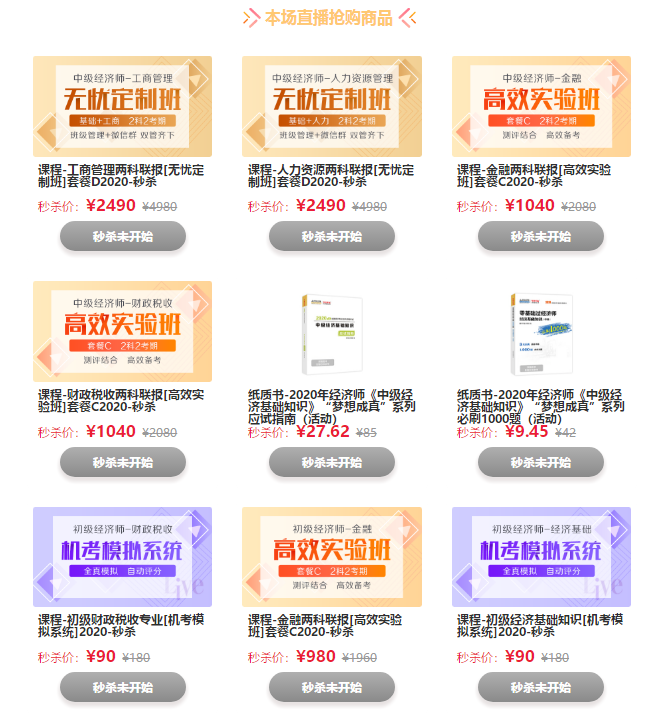Tap 秒杀未开始 under 财政税收两科联报 course
Viewport: 656px width, 728px height.
tap(122, 462)
